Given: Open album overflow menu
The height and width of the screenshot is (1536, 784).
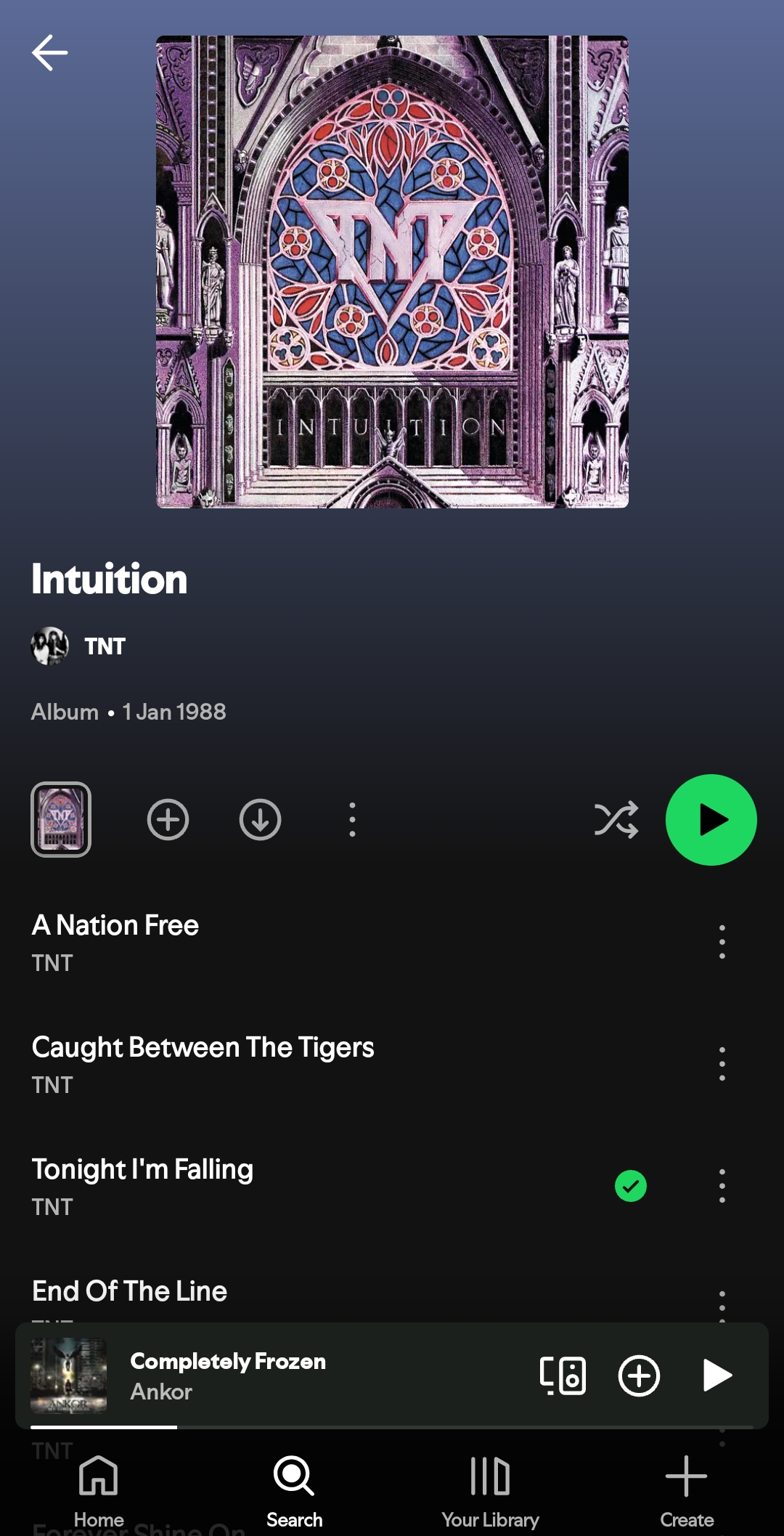Looking at the screenshot, I should click(x=352, y=820).
